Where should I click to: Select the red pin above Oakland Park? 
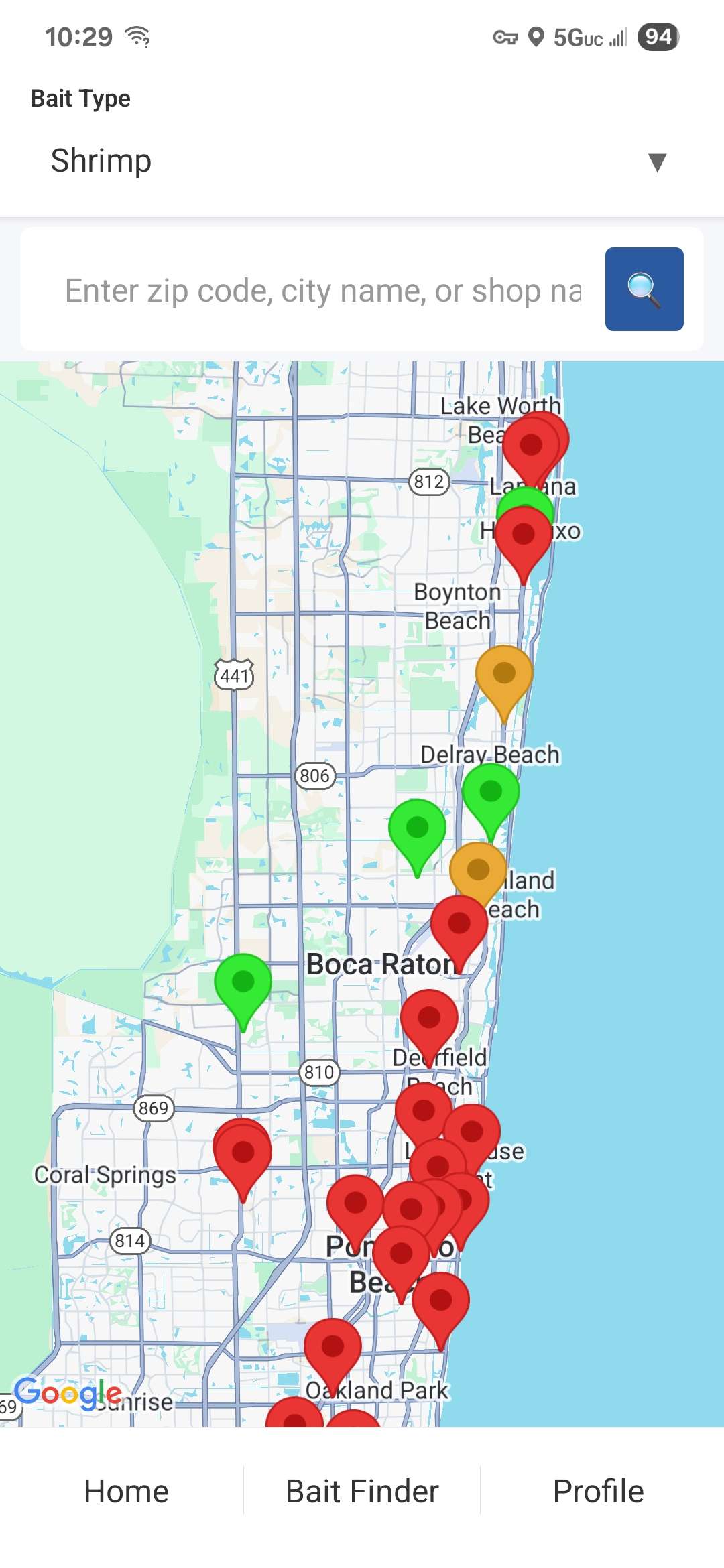333,1347
